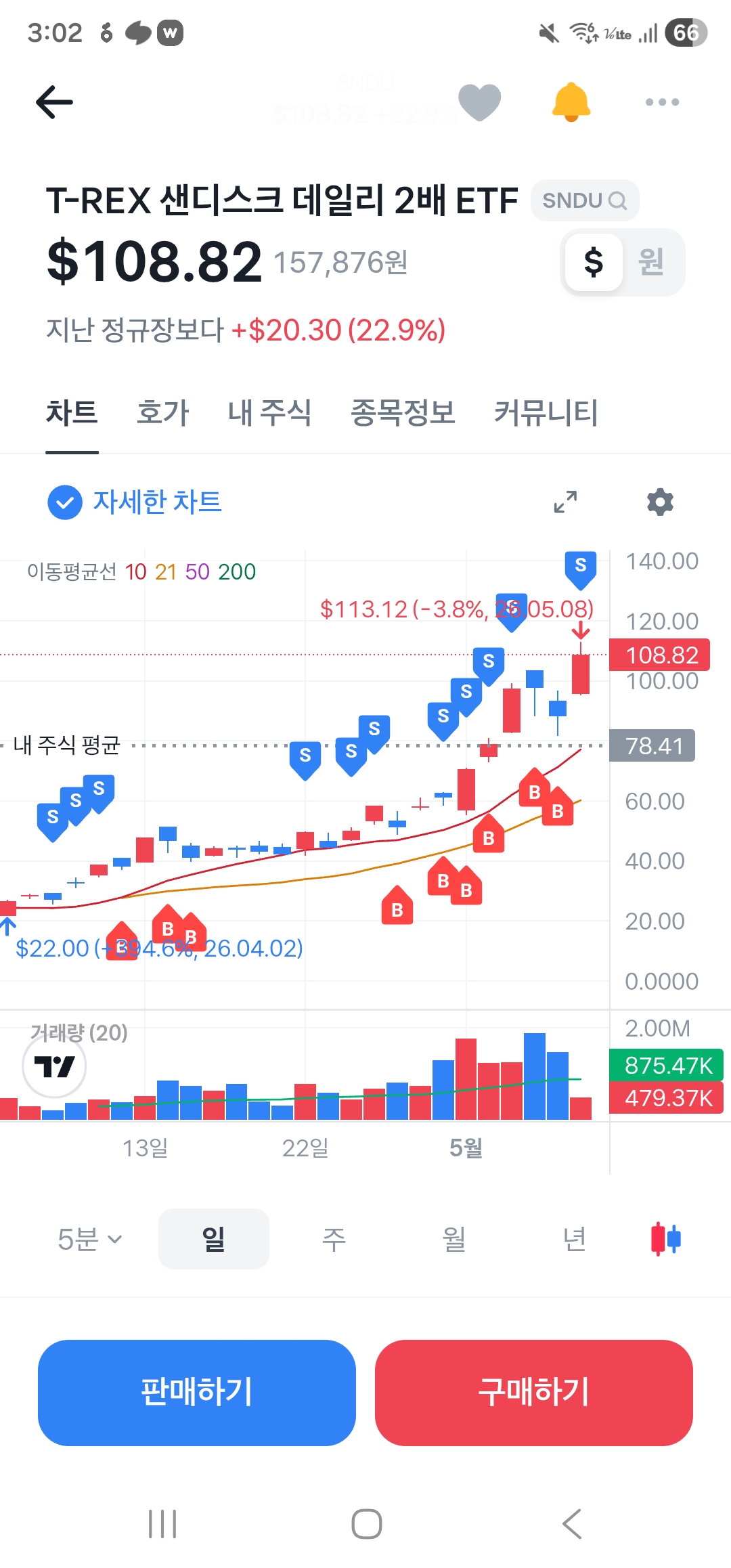Open chart settings gear
The image size is (731, 1568).
point(660,502)
